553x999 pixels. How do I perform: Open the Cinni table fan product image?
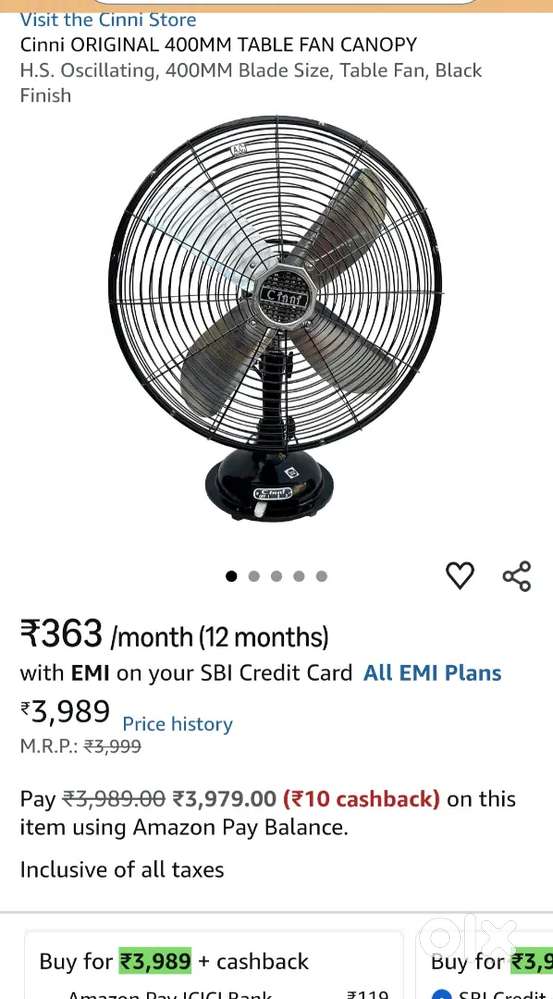275,319
